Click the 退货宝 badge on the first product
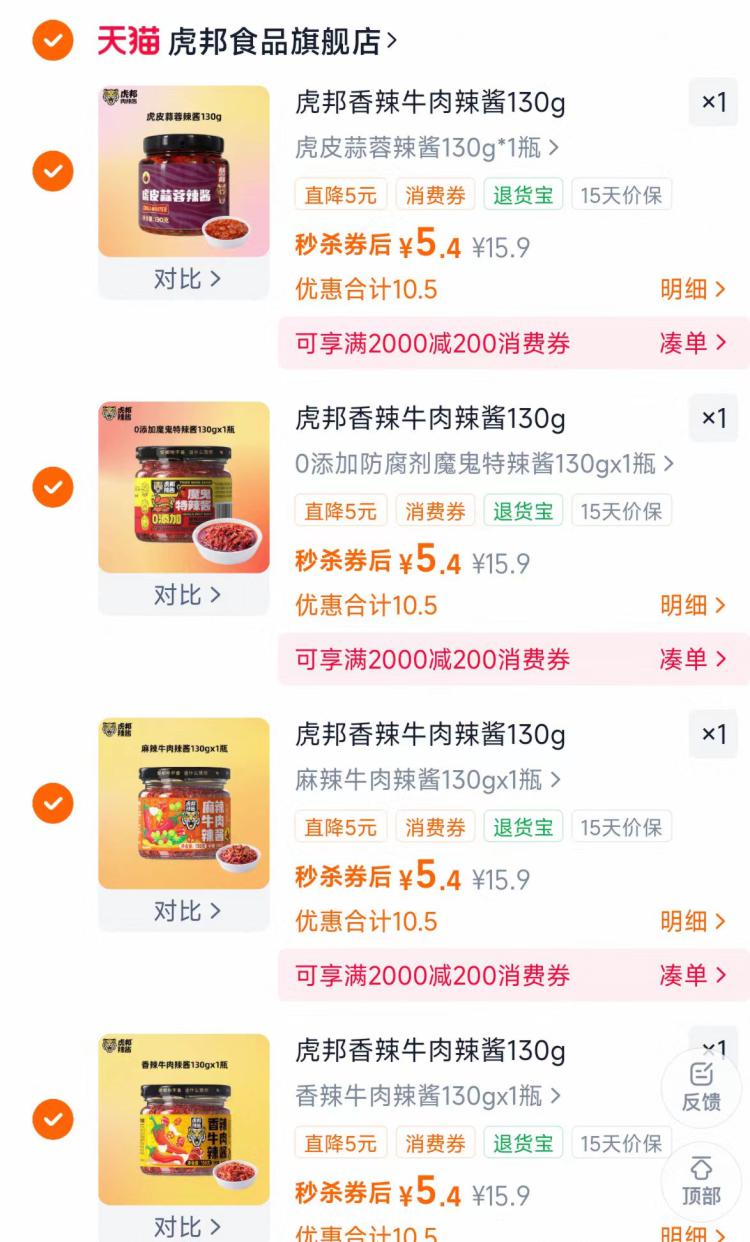750x1242 pixels. [522, 195]
